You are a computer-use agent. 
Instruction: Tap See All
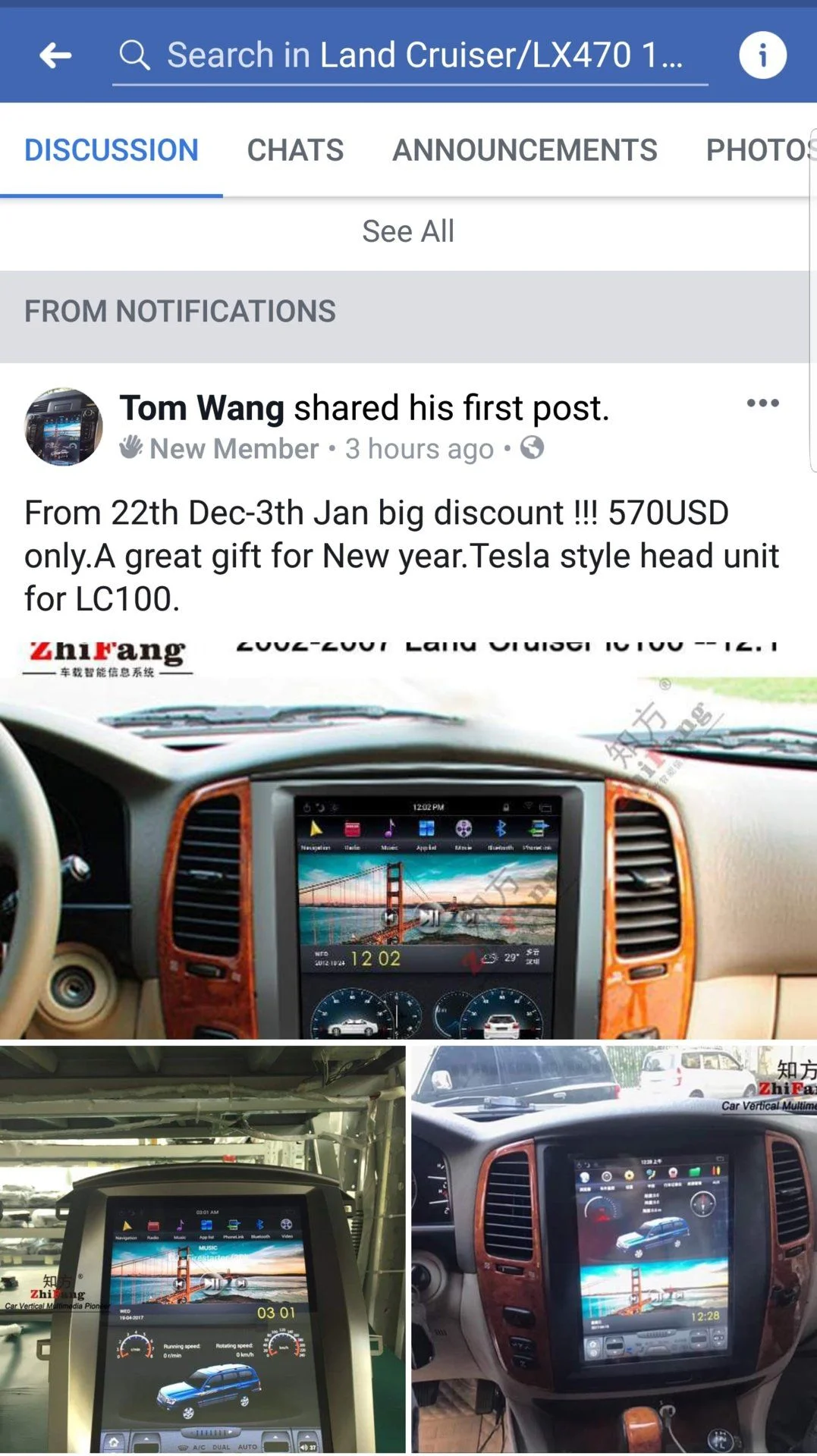tap(408, 231)
